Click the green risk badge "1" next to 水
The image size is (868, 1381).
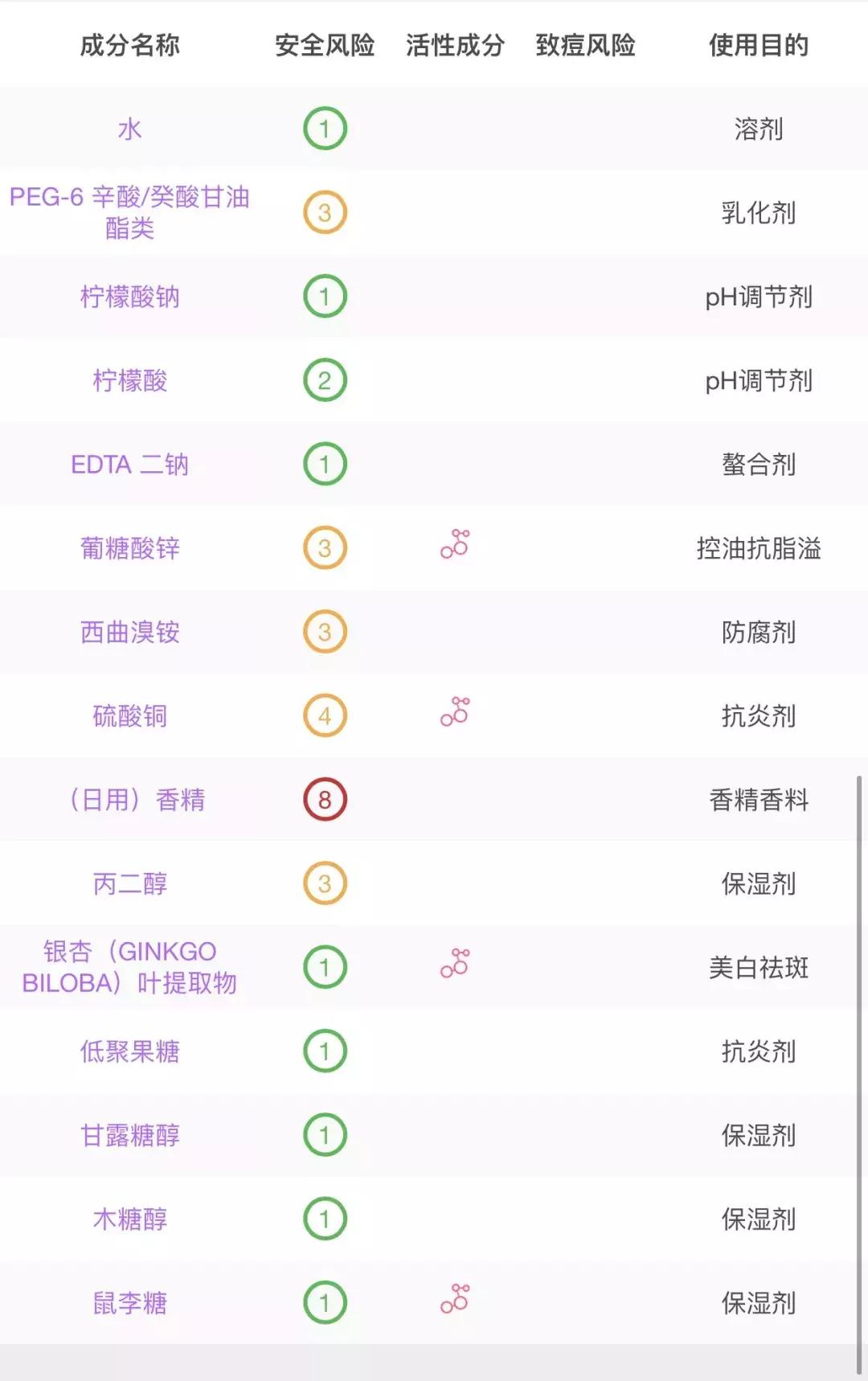pos(324,129)
